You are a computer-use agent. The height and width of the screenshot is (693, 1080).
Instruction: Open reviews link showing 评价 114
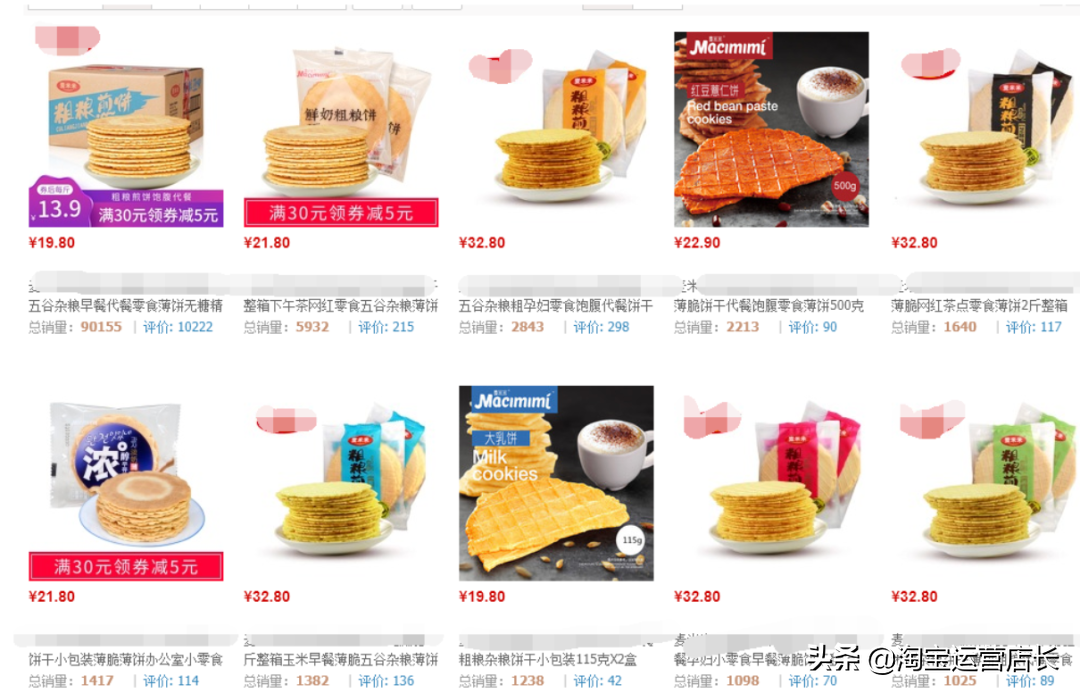click(x=171, y=681)
